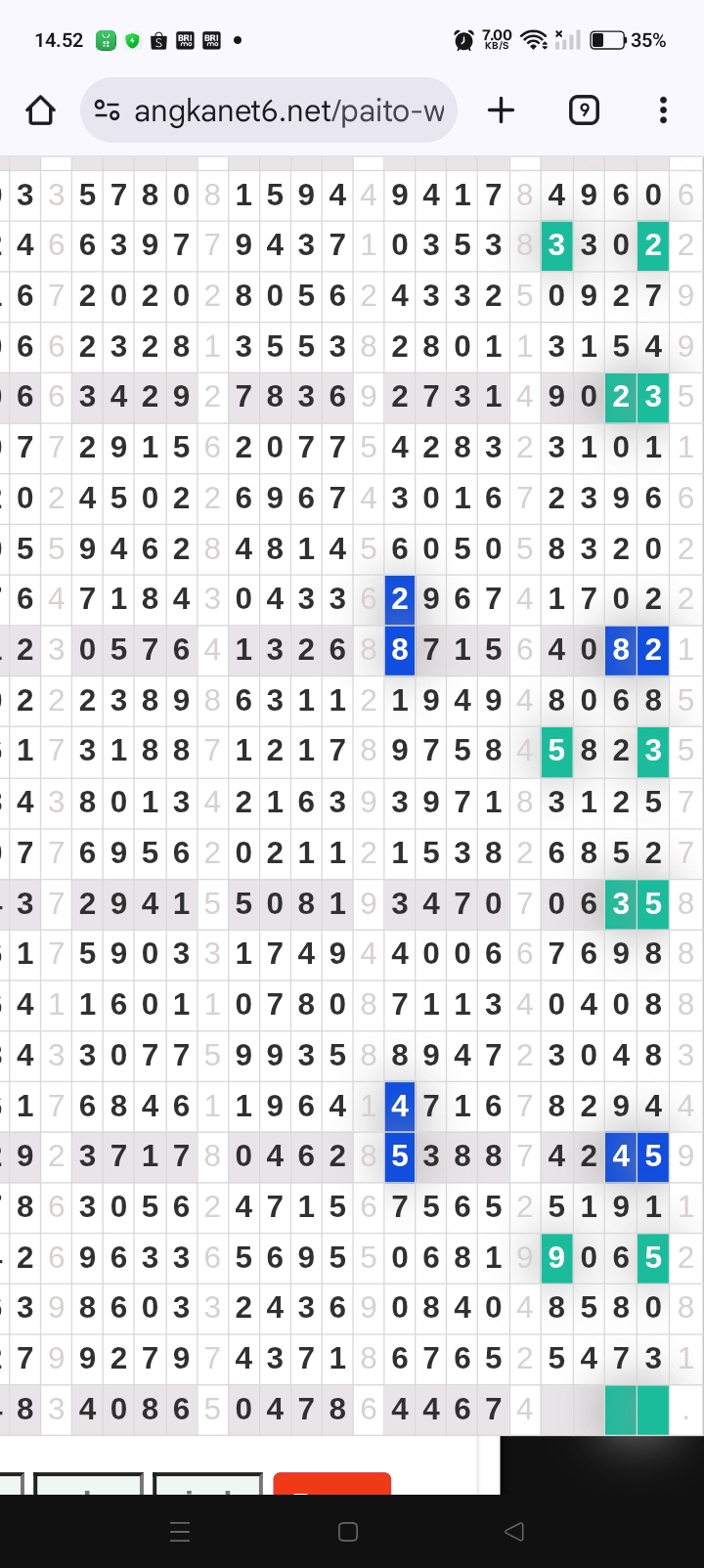Go to the browser home page
The height and width of the screenshot is (1568, 704).
41,110
